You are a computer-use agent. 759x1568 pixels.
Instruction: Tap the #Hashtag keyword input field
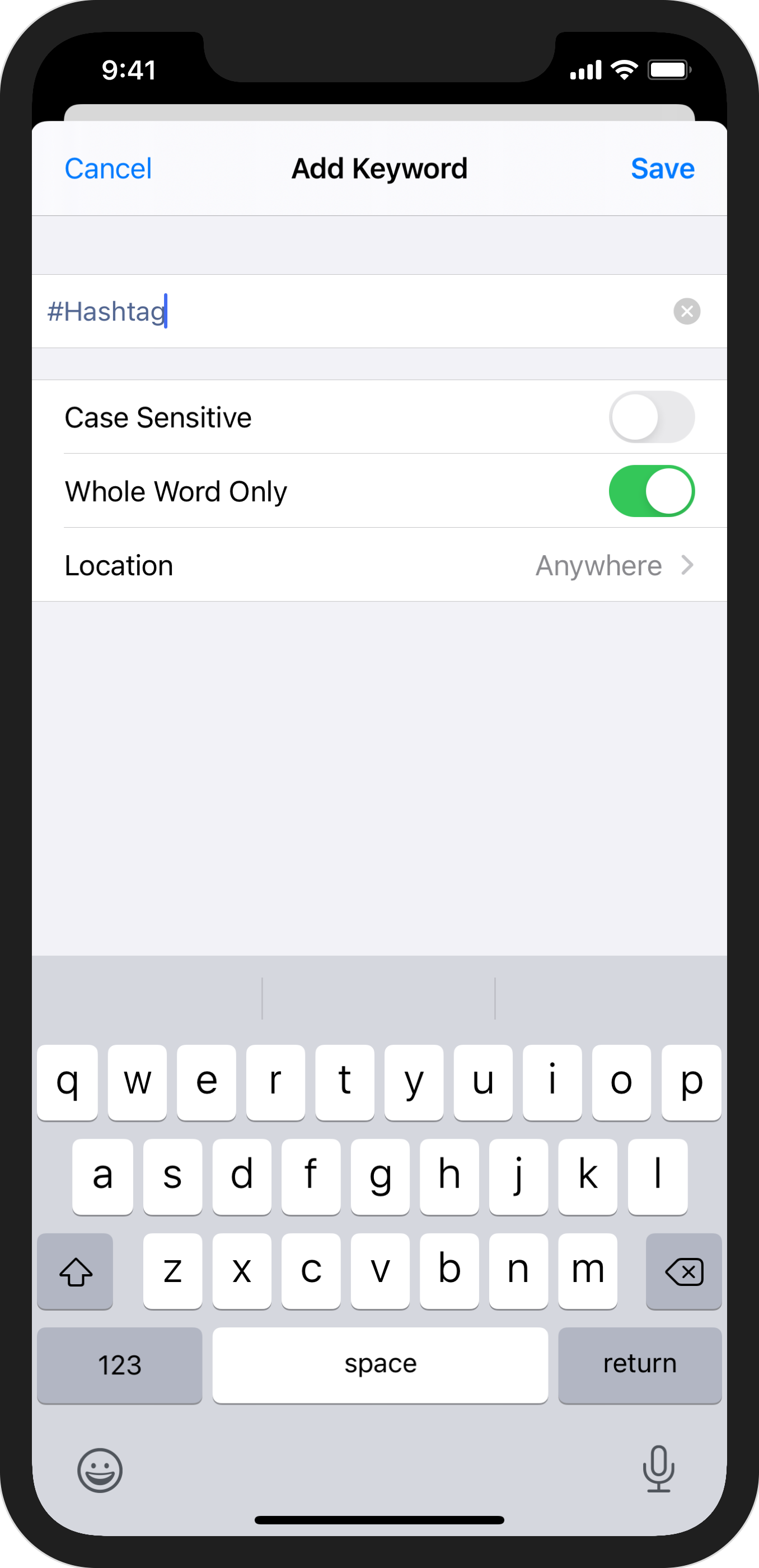click(x=365, y=311)
